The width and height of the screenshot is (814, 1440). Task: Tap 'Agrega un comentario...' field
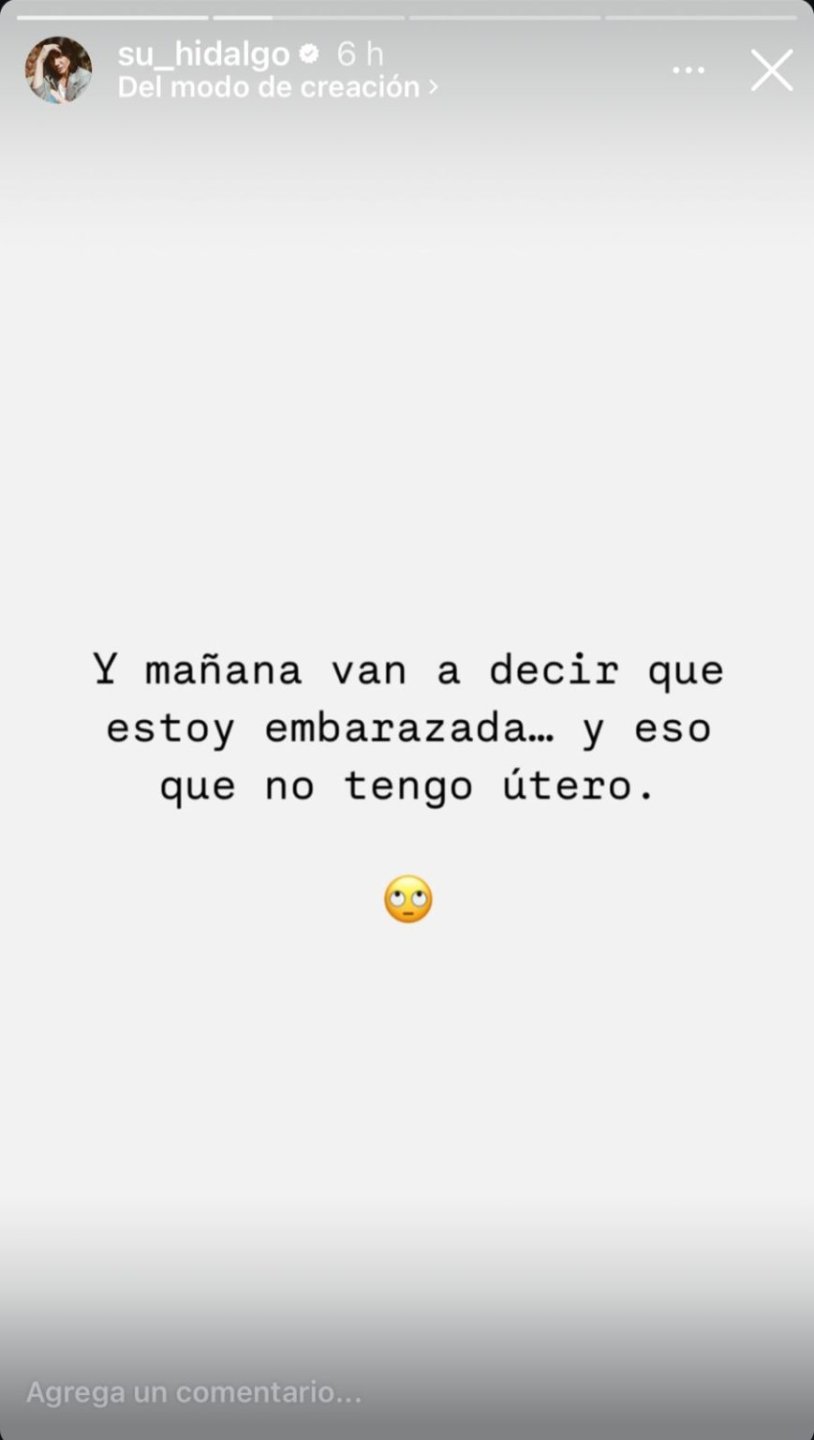pos(300,1391)
